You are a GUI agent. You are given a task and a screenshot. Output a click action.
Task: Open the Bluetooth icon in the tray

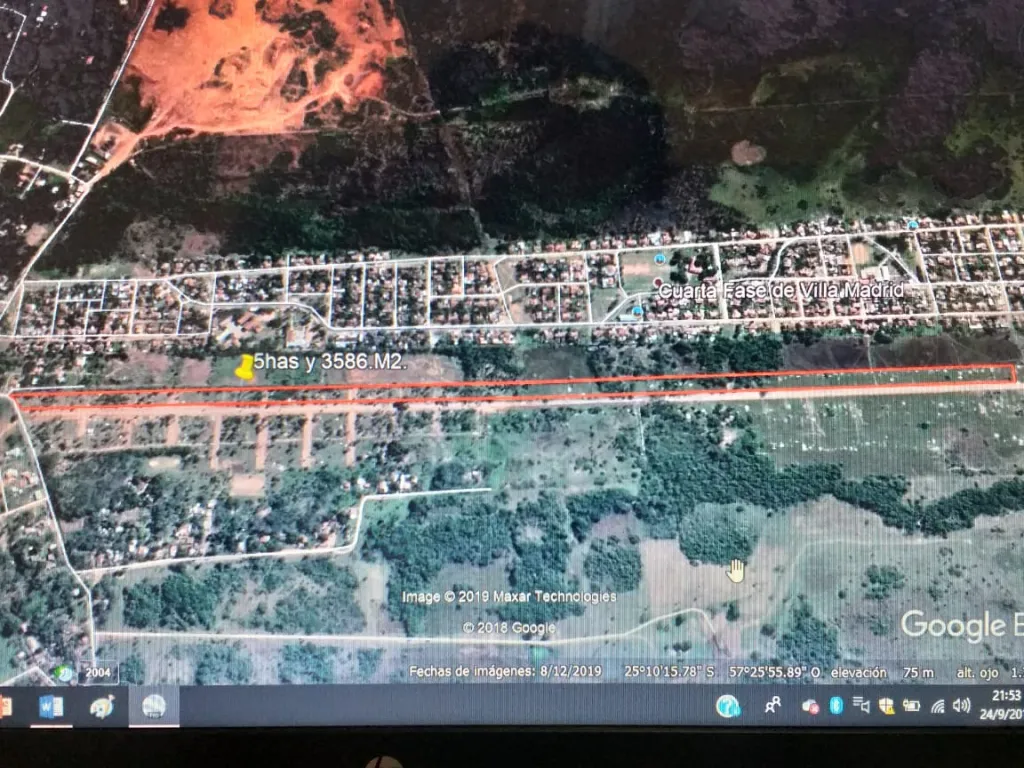(x=836, y=705)
